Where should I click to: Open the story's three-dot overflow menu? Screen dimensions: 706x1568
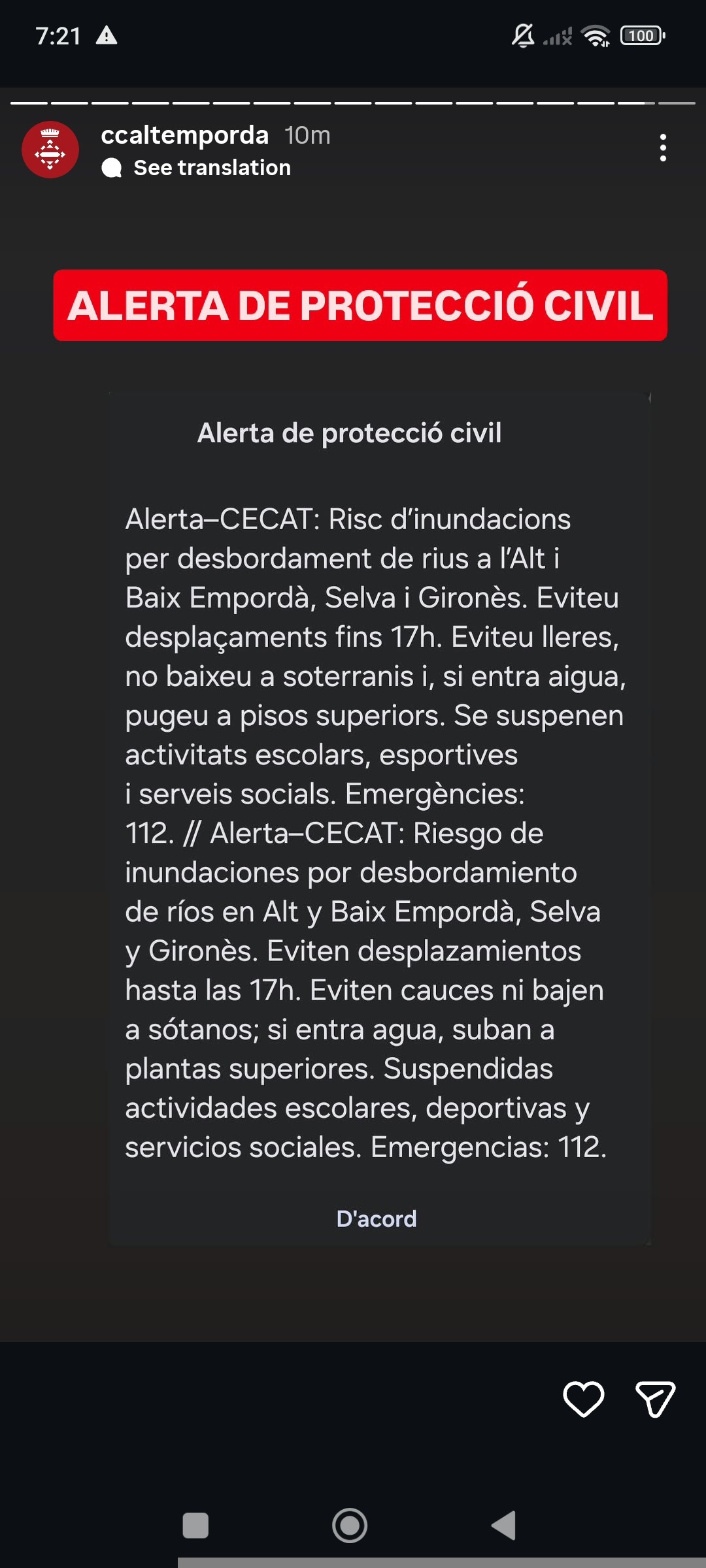pyautogui.click(x=663, y=148)
